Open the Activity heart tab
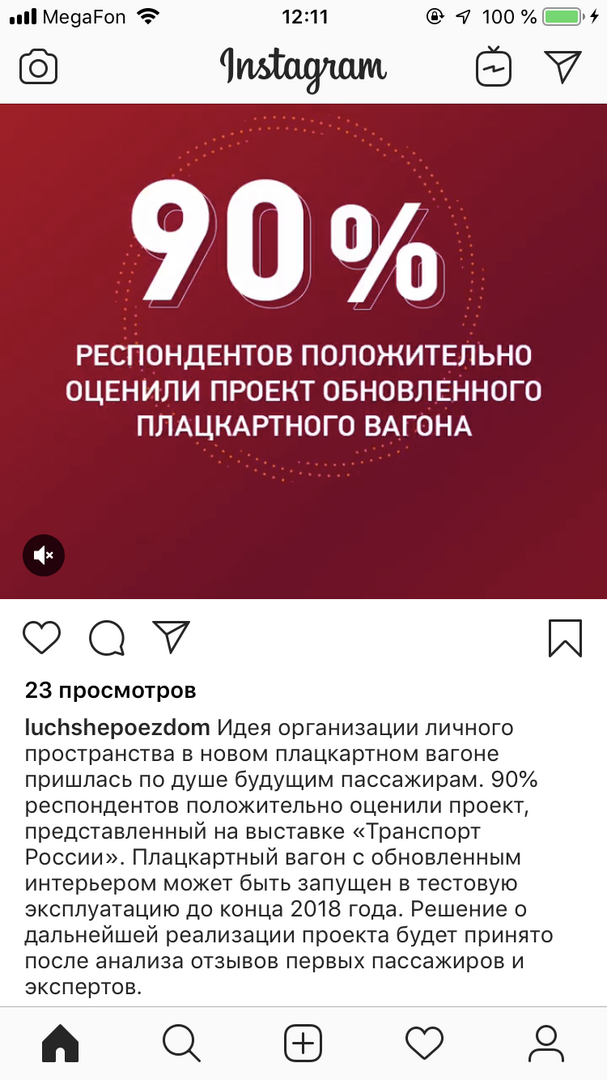The image size is (607, 1080). pyautogui.click(x=424, y=1043)
